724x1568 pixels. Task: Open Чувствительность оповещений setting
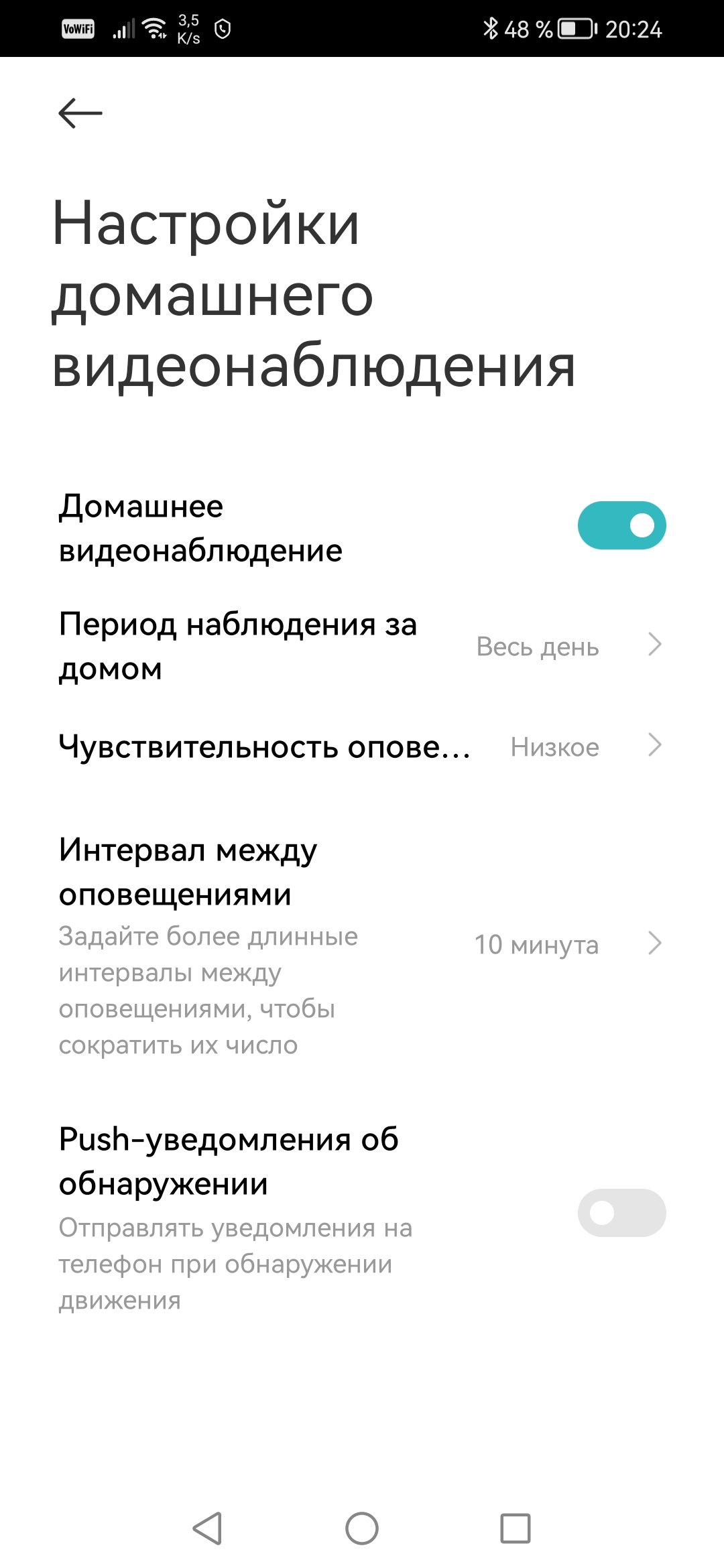[x=362, y=746]
